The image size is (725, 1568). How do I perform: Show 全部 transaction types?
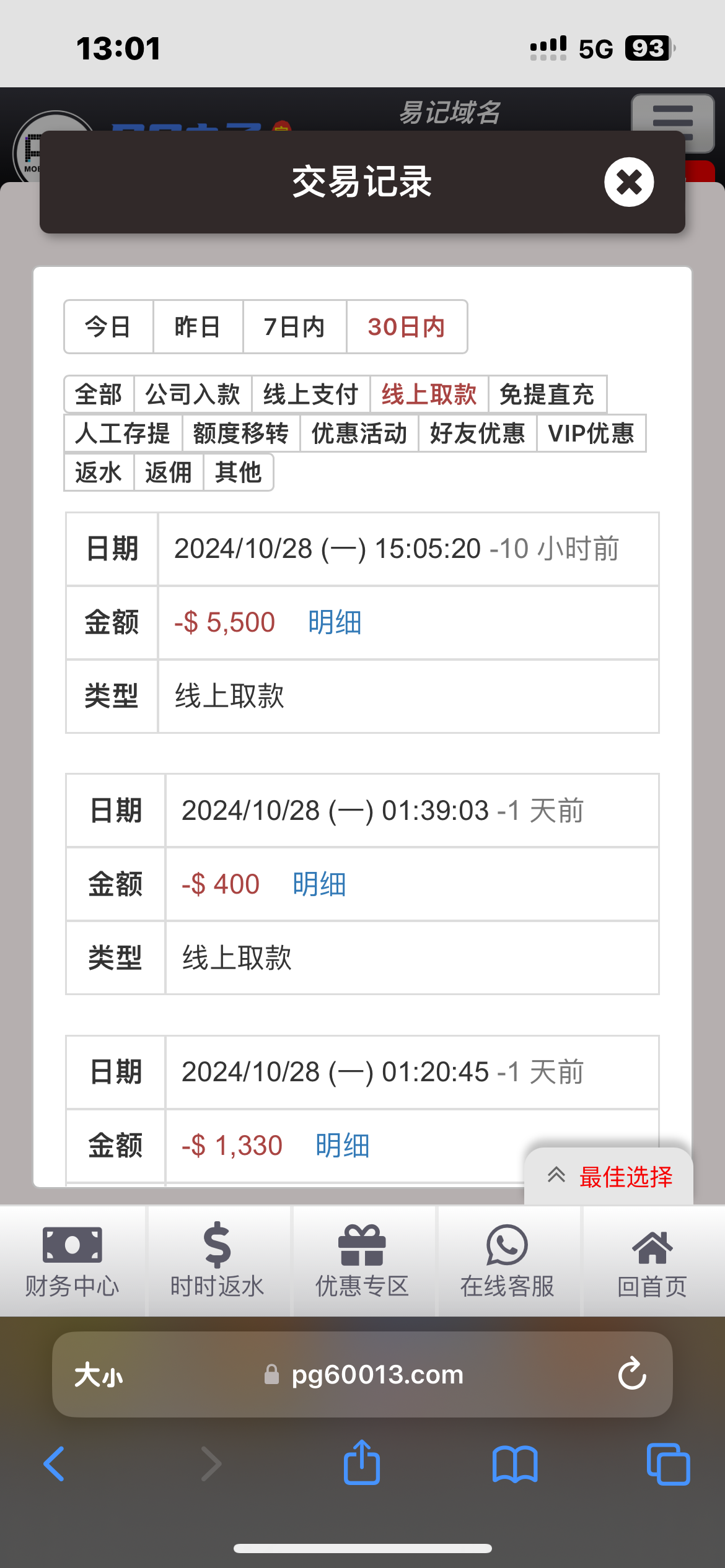[99, 394]
